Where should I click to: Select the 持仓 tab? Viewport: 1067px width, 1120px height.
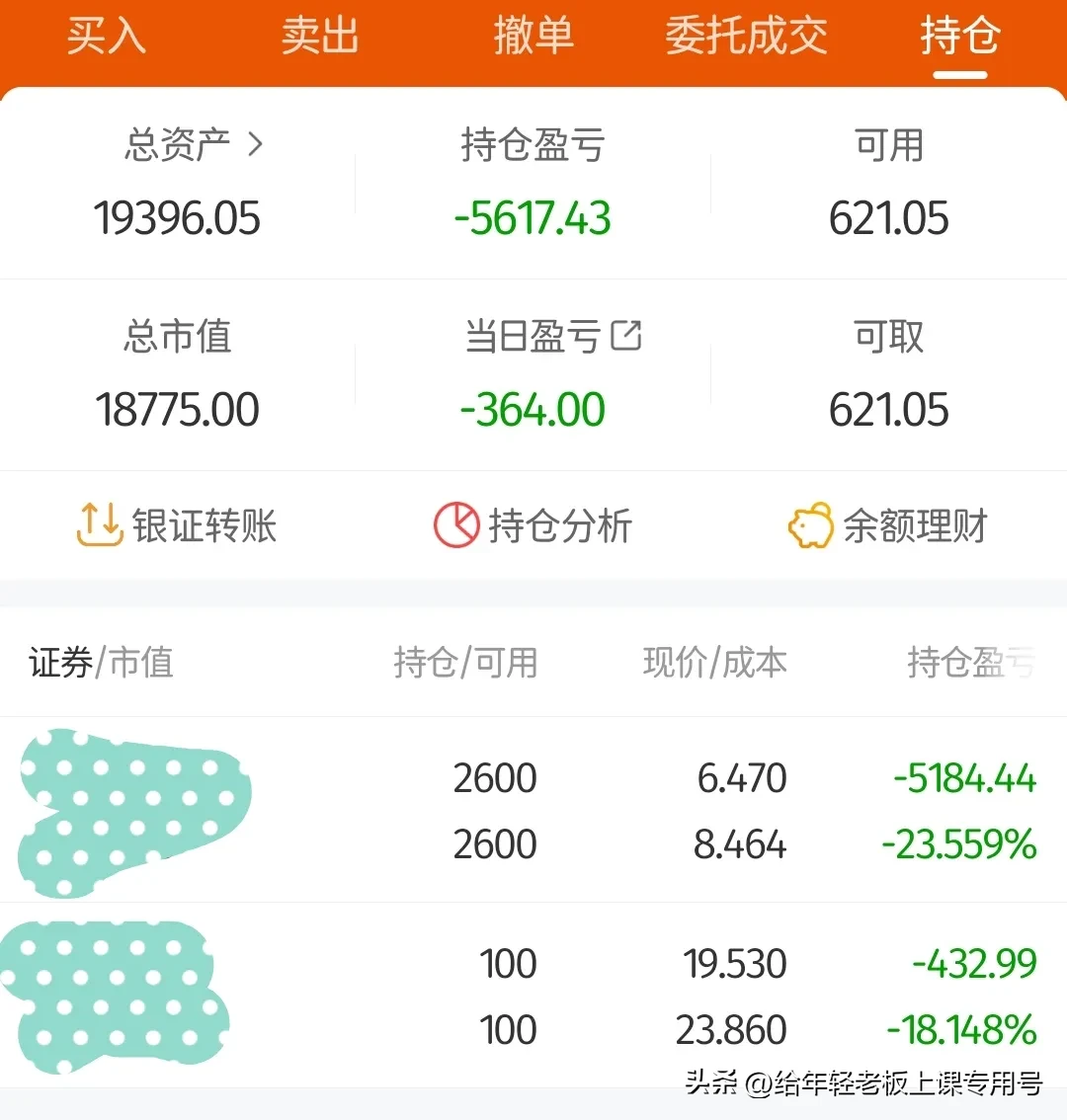pyautogui.click(x=959, y=38)
